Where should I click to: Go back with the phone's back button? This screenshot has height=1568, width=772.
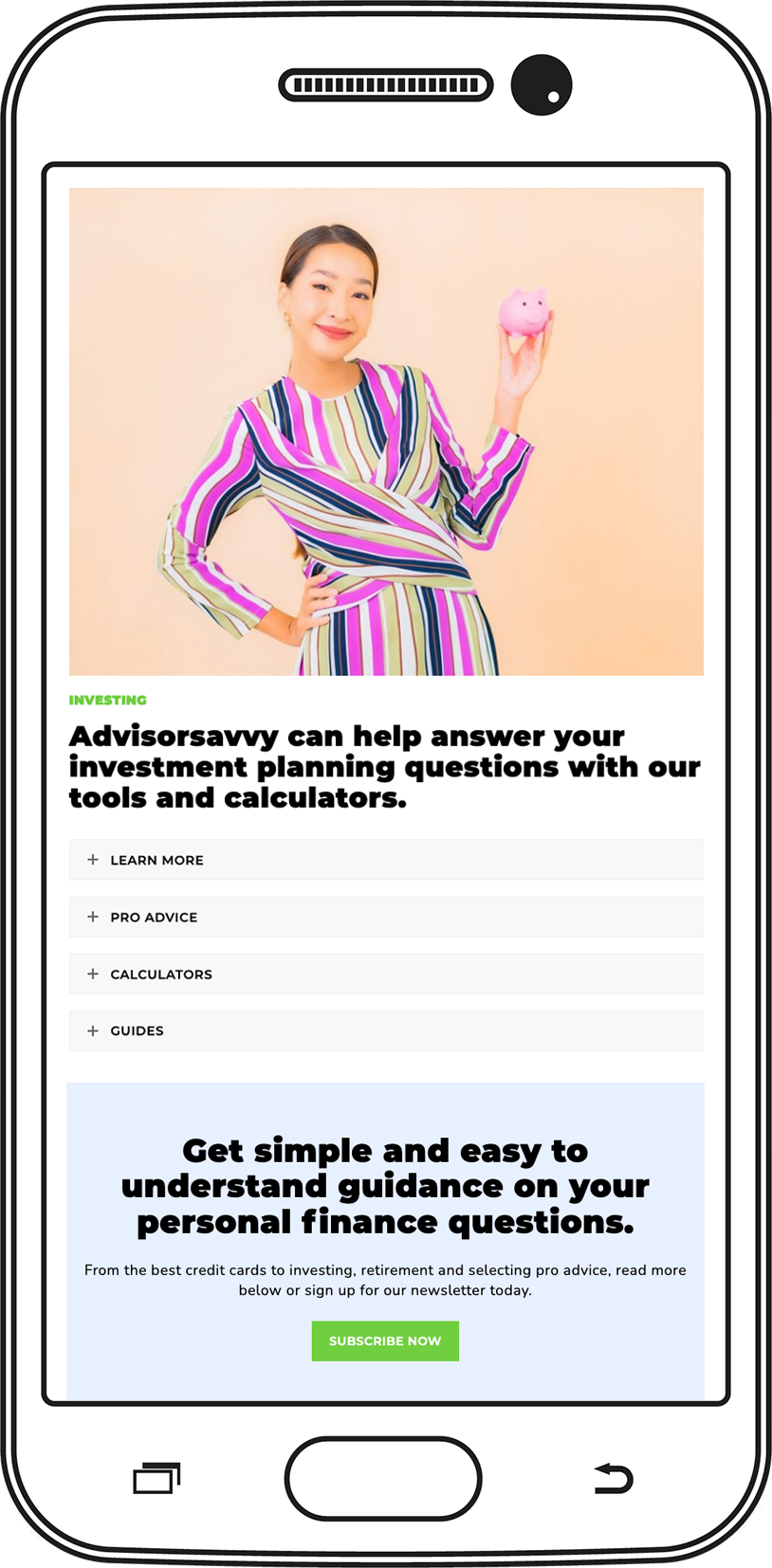614,1478
